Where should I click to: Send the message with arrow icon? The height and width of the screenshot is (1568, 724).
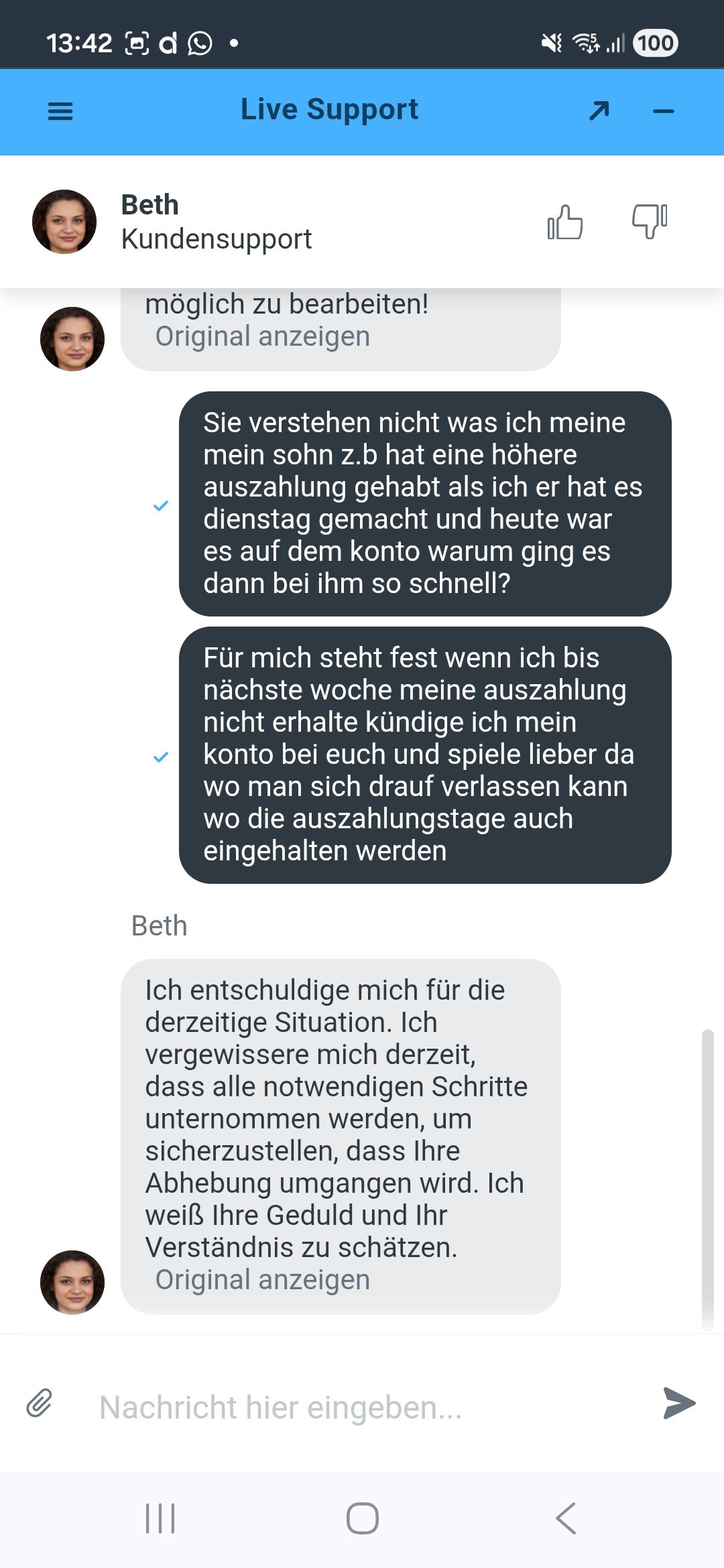679,1403
